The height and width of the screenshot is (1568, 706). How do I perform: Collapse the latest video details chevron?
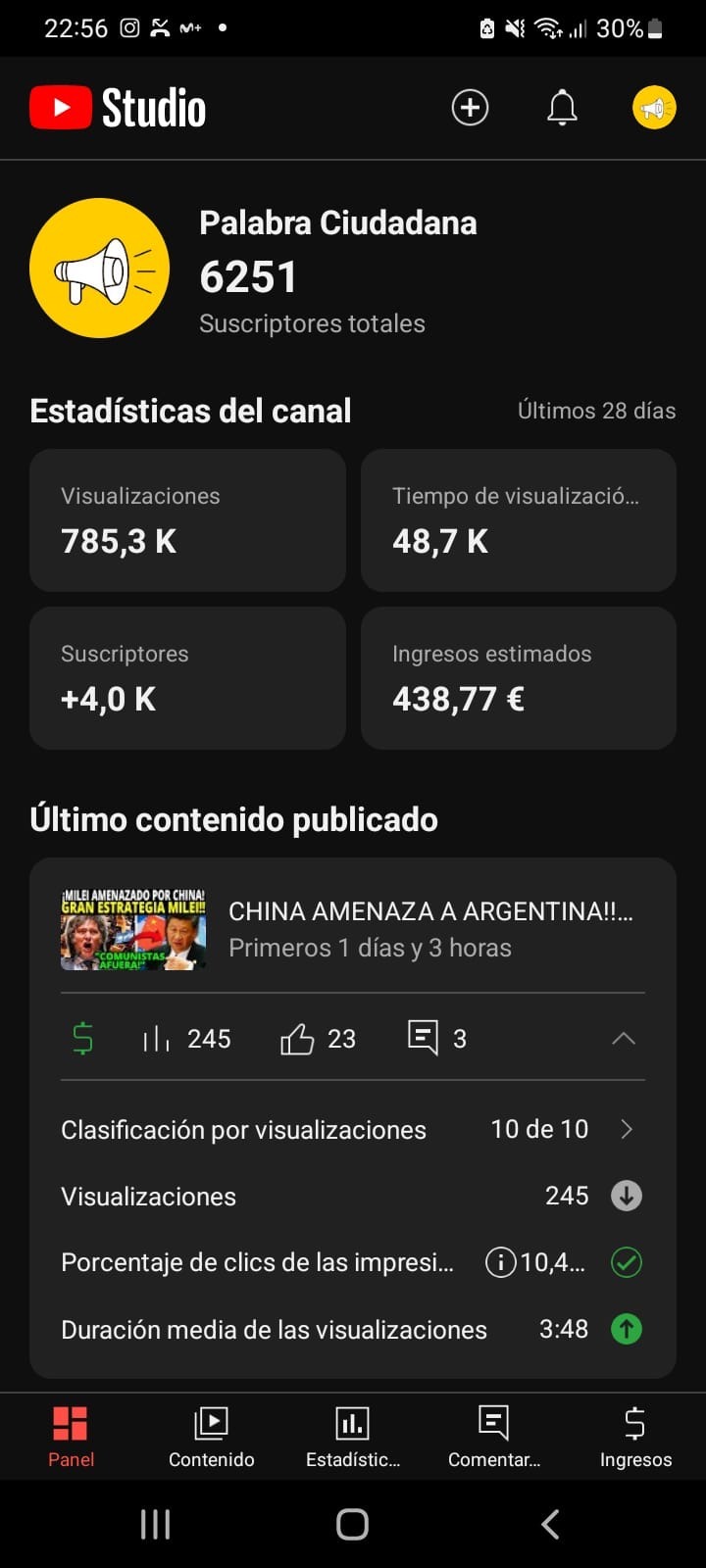[624, 1038]
